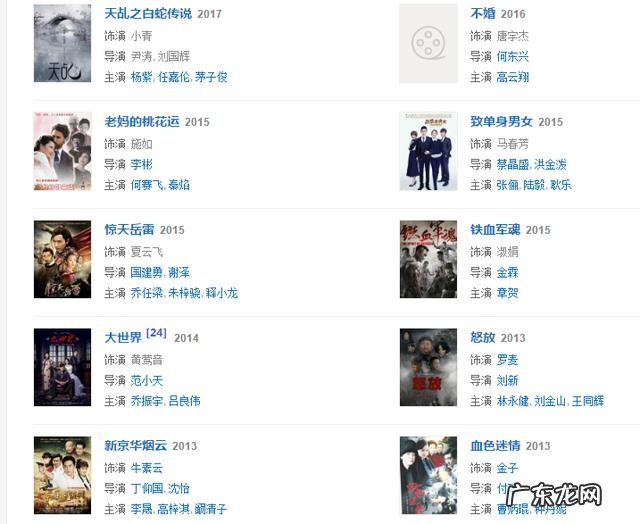Open the 不婚 title link
The image size is (640, 524).
483,14
